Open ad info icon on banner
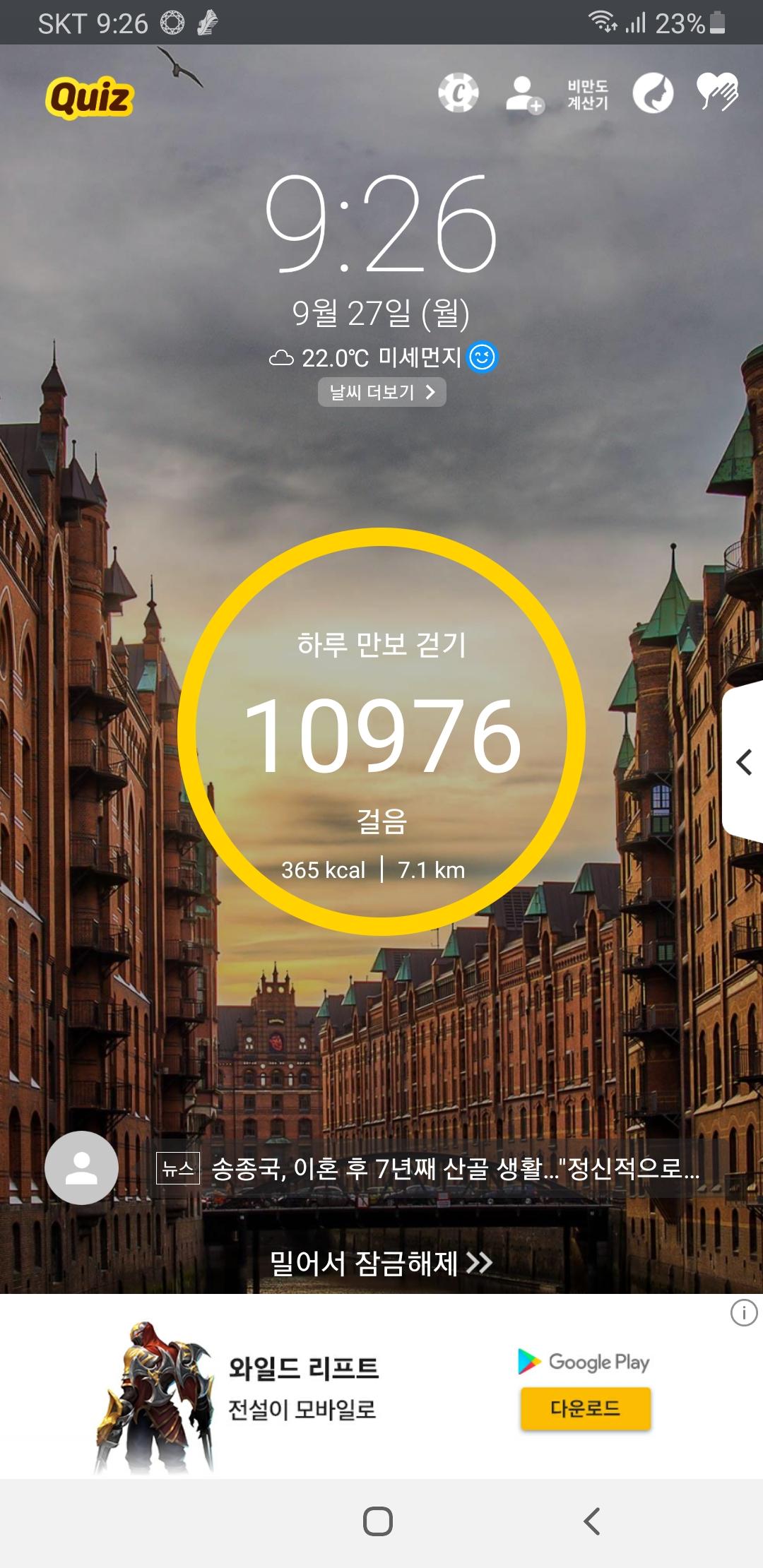This screenshot has width=763, height=1568. tap(743, 1313)
